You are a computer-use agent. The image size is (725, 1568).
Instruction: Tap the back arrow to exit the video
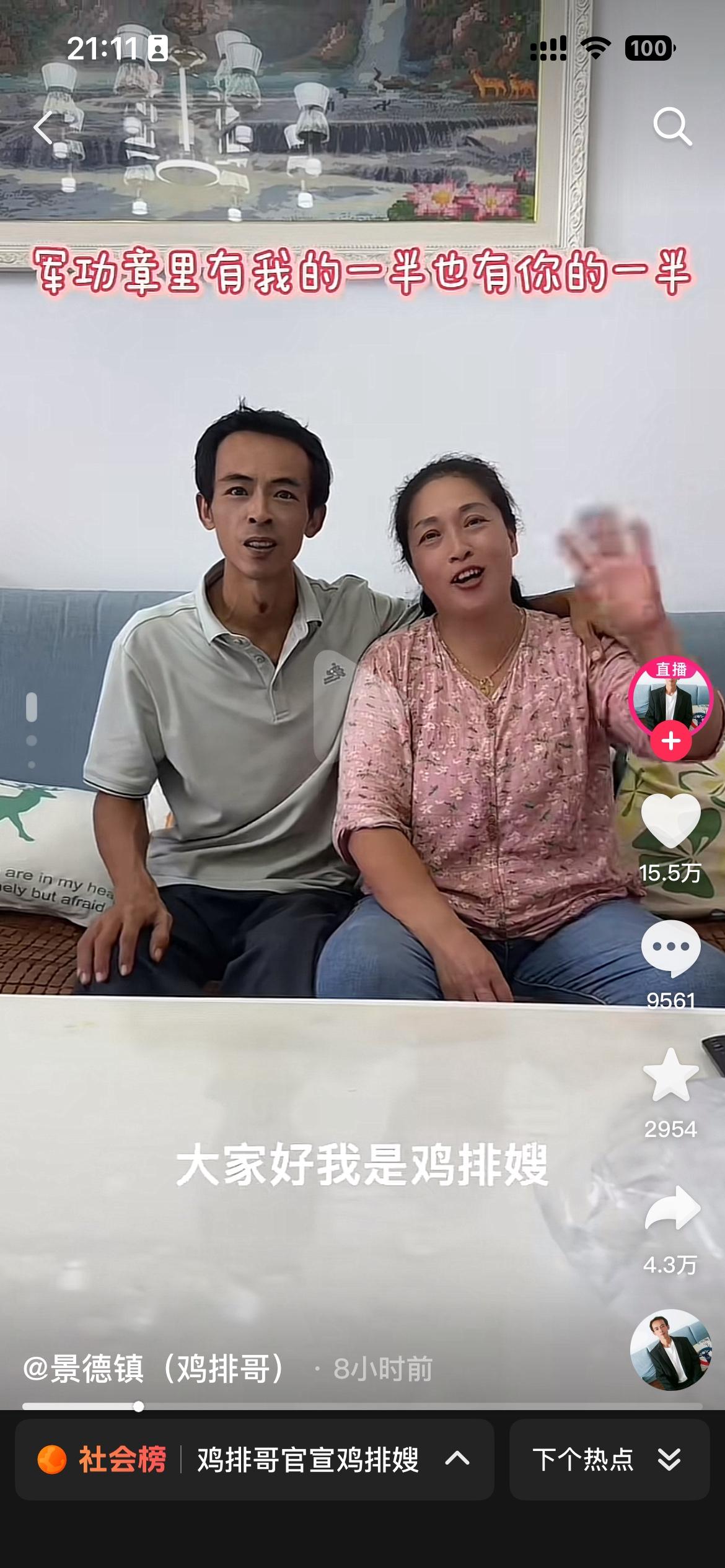click(42, 126)
